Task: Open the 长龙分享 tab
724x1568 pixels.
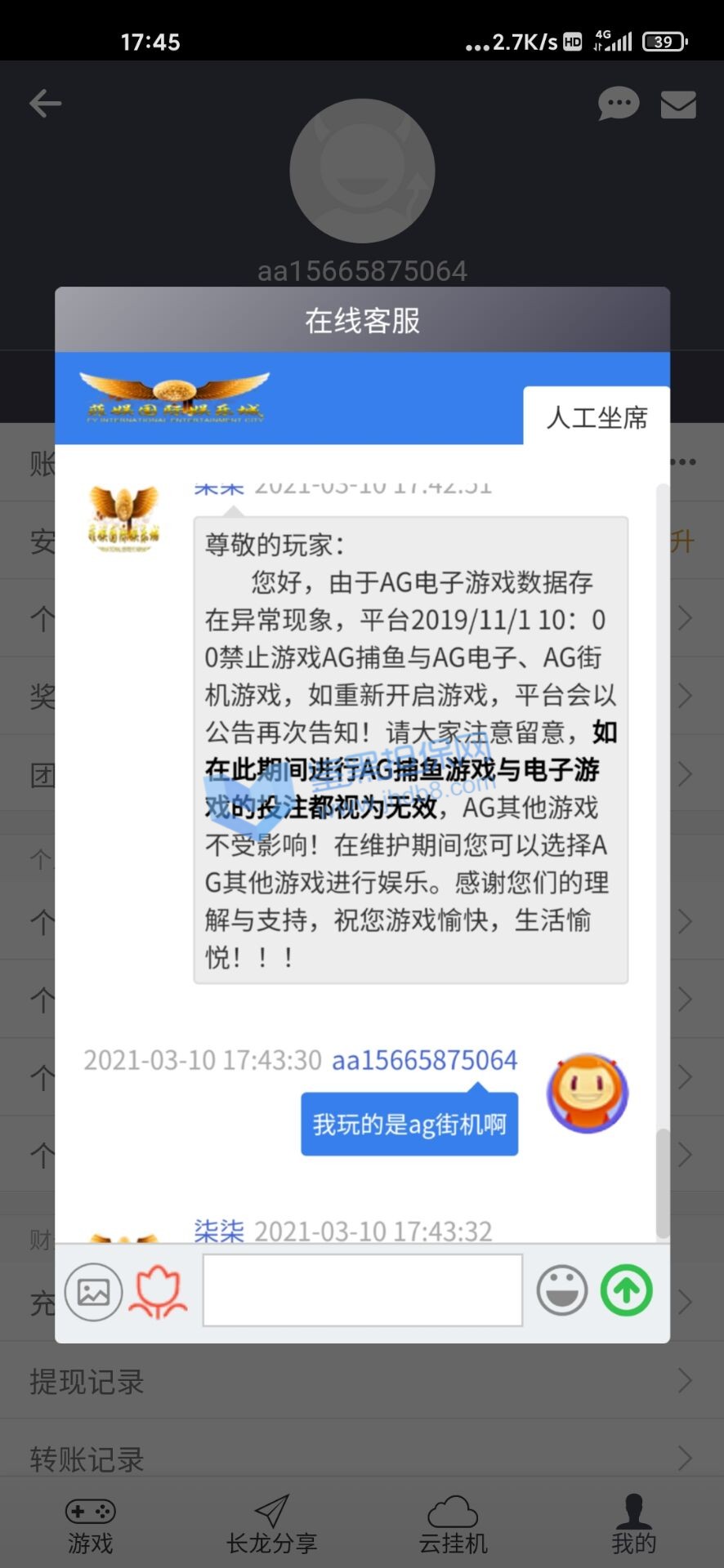Action: (x=271, y=1525)
